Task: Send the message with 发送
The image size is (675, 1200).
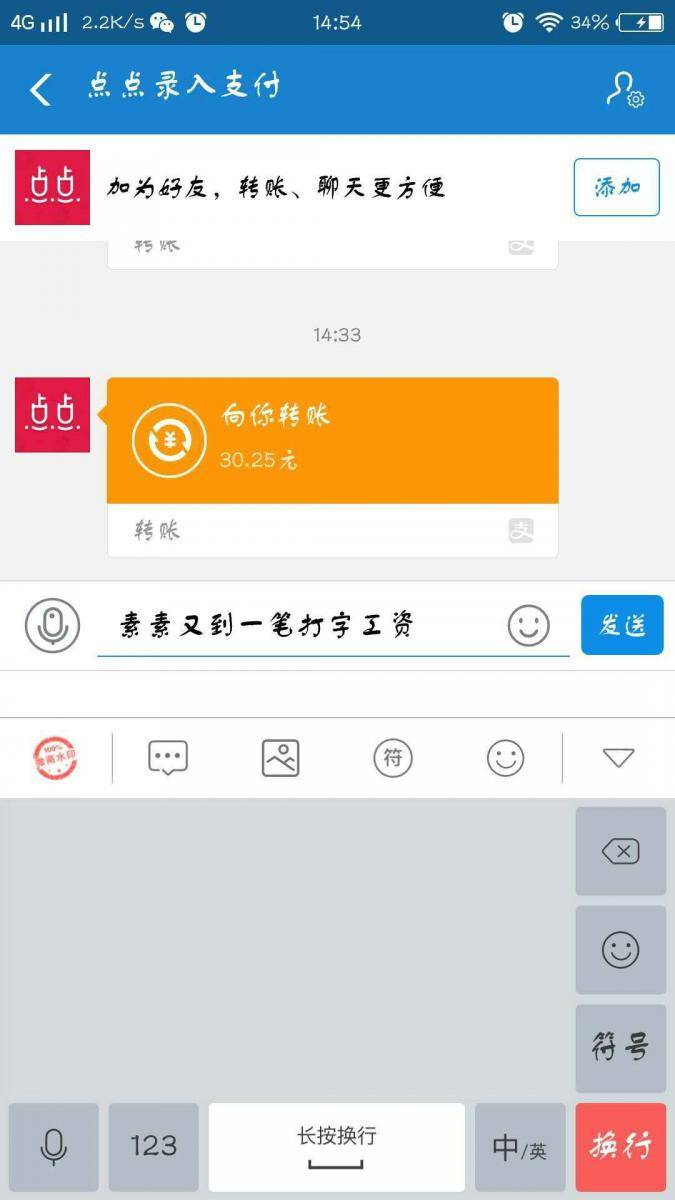Action: [x=622, y=625]
